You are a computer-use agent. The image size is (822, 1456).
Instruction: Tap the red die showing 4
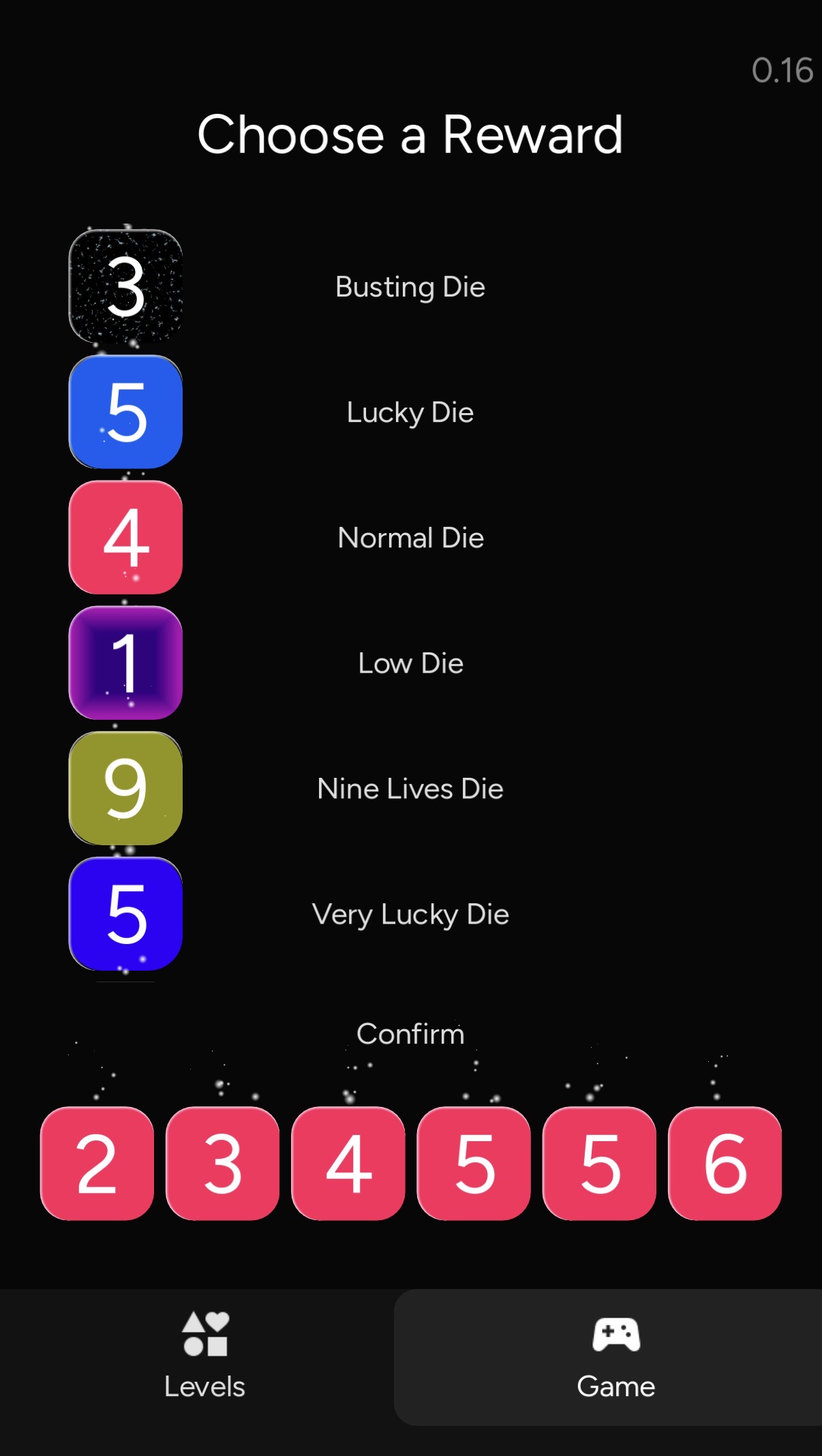click(348, 1163)
